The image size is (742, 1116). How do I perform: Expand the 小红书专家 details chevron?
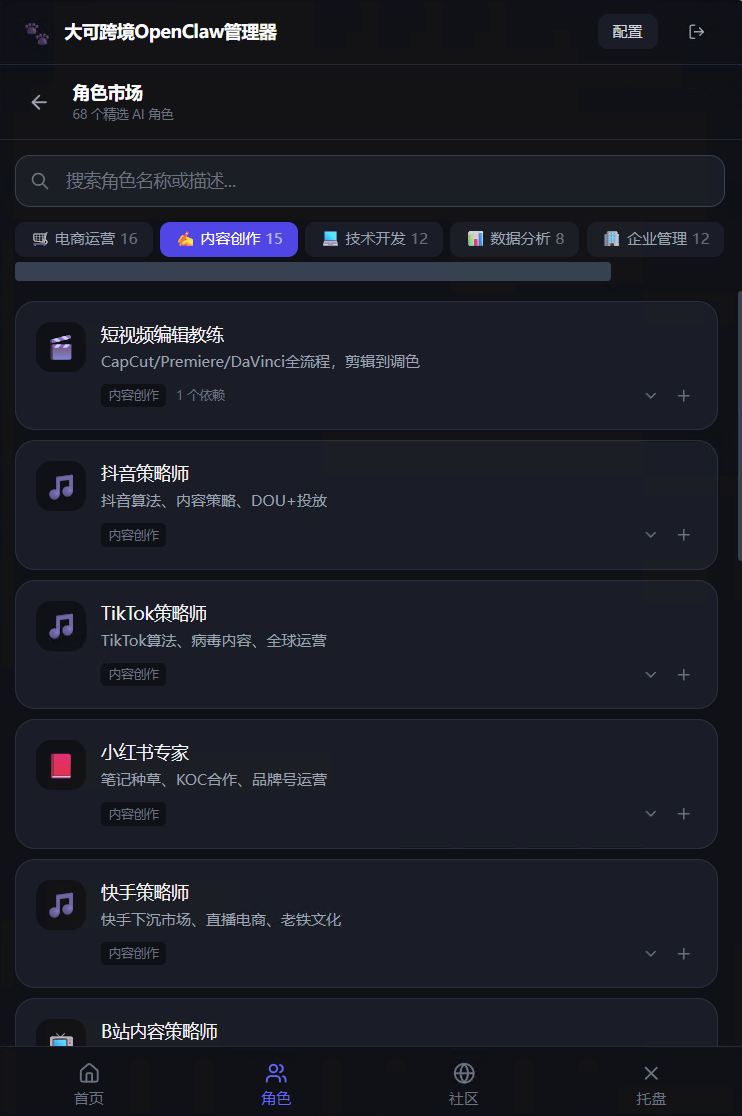[x=650, y=814]
